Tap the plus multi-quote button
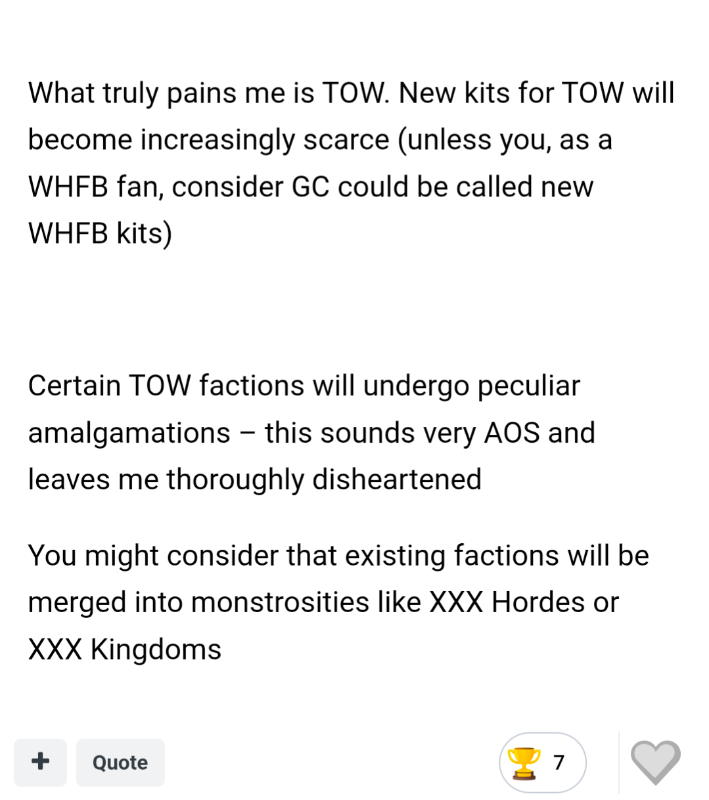Viewport: 709px width, 800px height. pos(40,762)
